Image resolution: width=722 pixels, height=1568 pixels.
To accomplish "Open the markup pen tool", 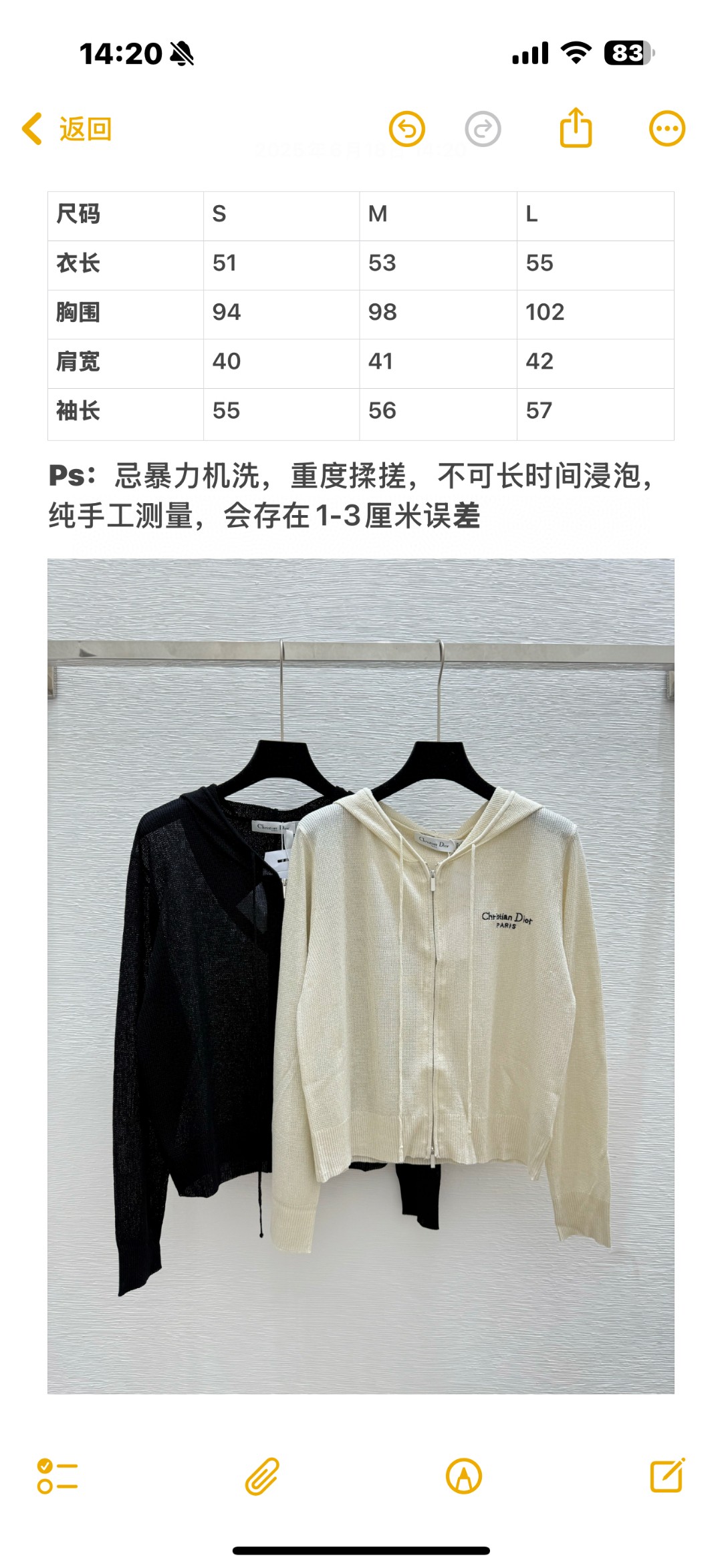I will [x=464, y=1476].
